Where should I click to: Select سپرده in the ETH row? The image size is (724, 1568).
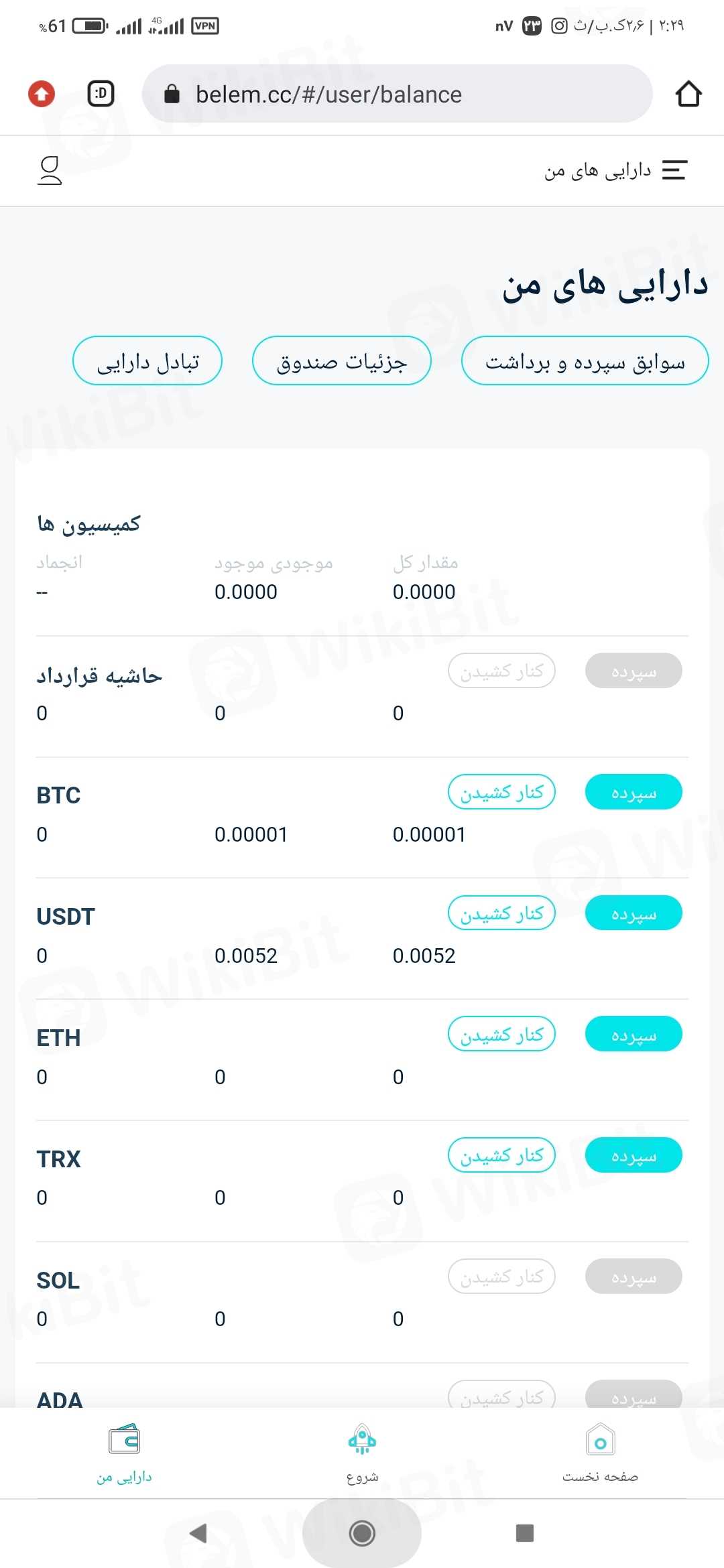[633, 1035]
